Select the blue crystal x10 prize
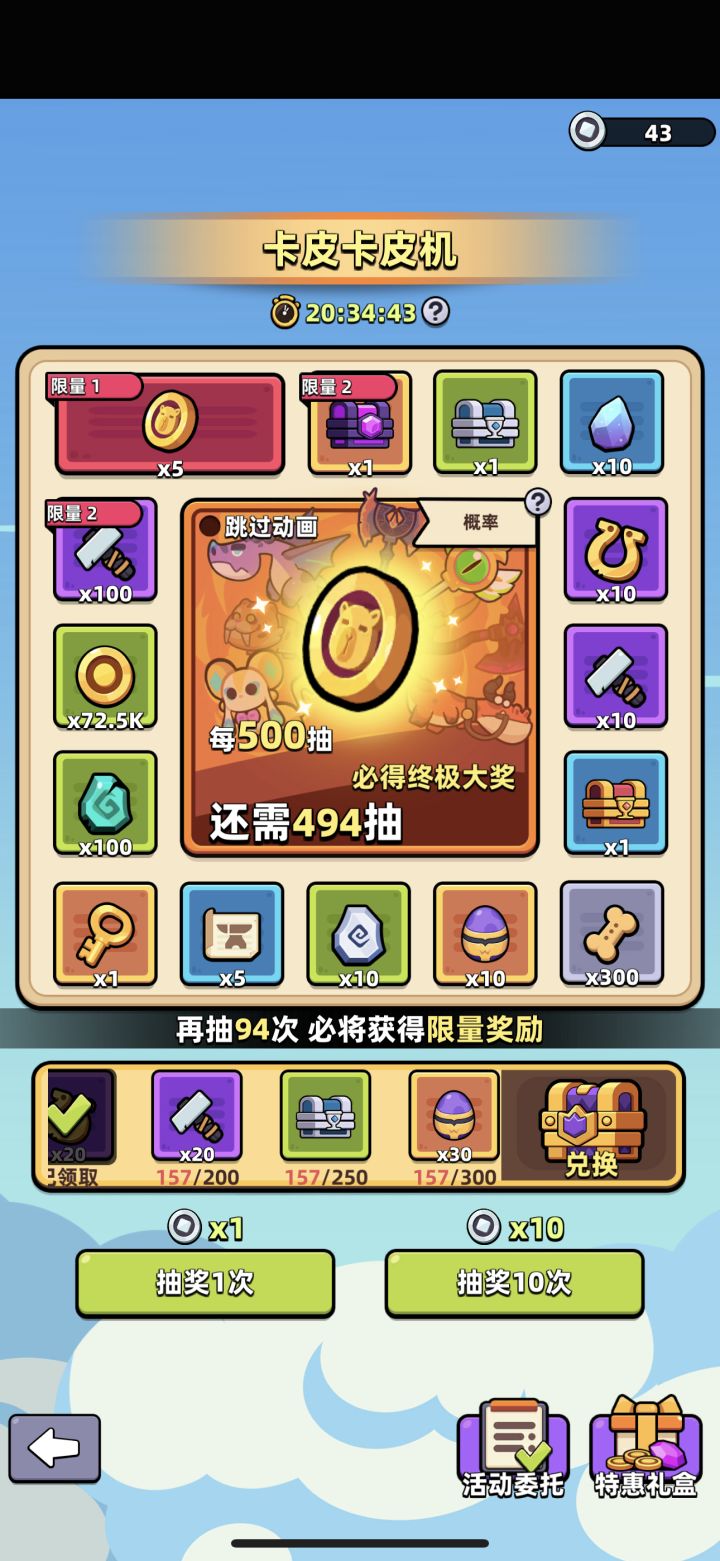 pyautogui.click(x=614, y=421)
